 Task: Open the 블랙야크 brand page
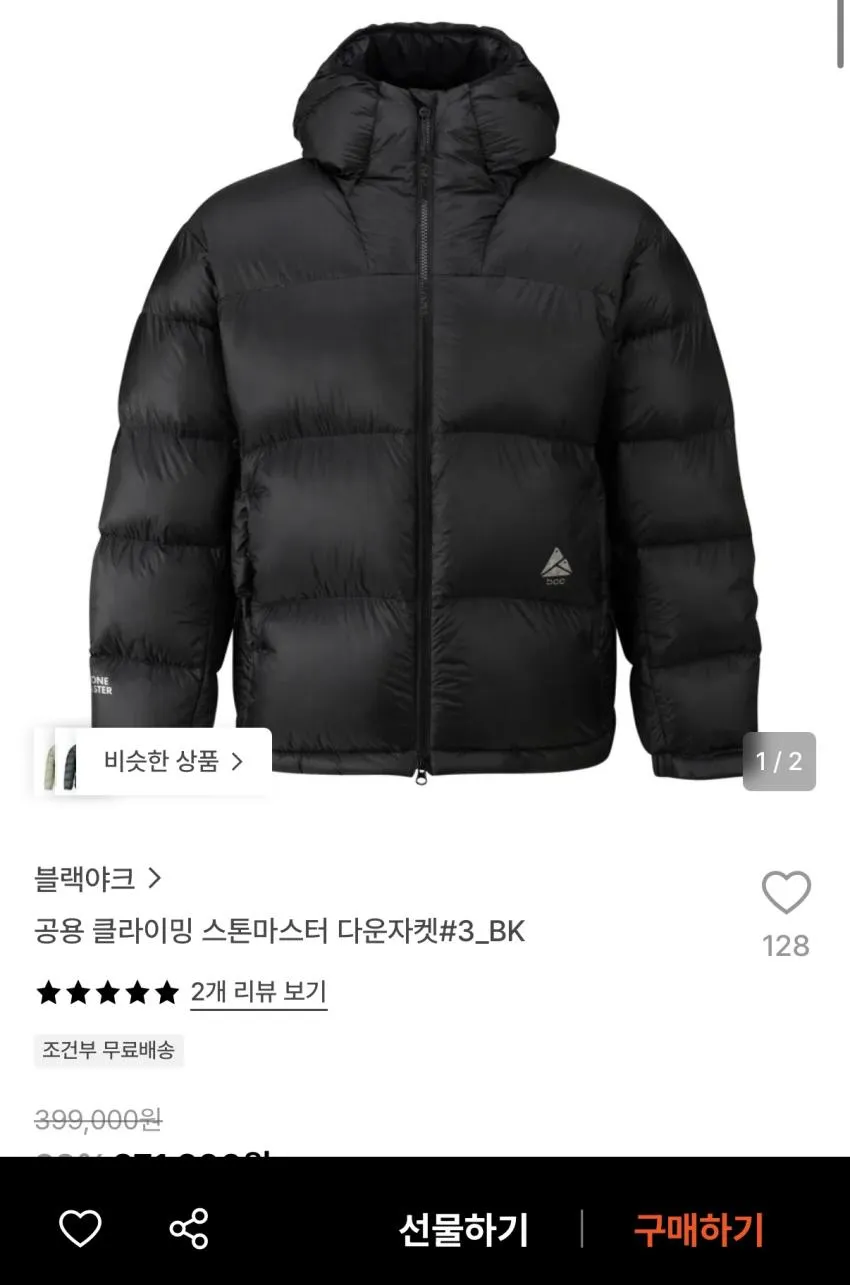coord(97,879)
